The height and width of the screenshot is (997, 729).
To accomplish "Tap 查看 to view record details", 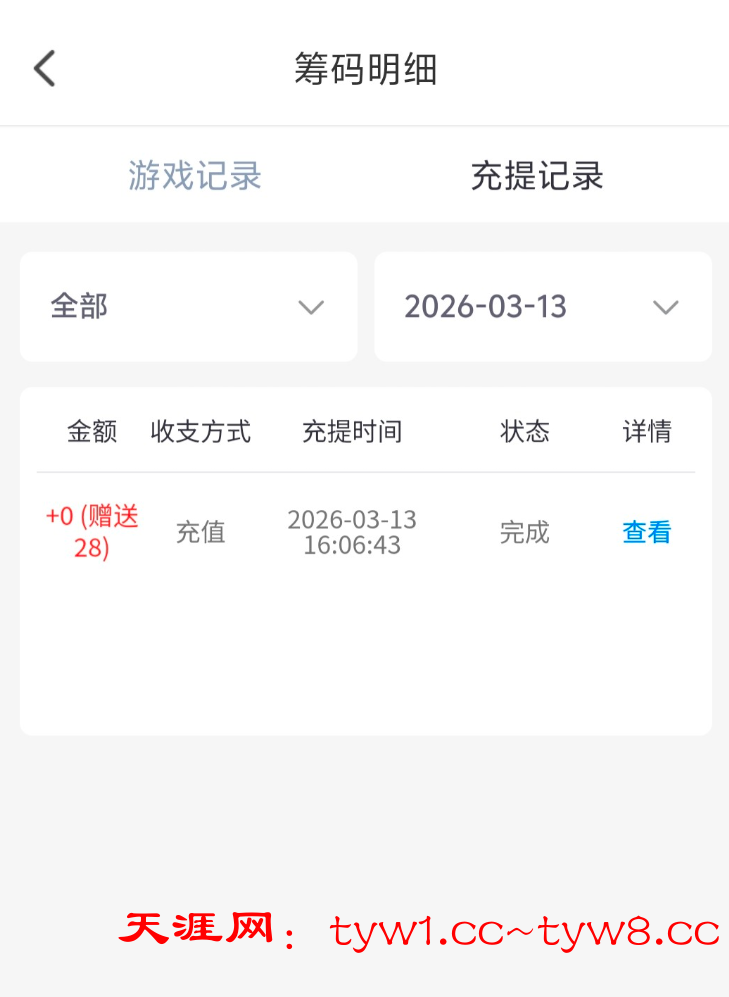I will [646, 533].
